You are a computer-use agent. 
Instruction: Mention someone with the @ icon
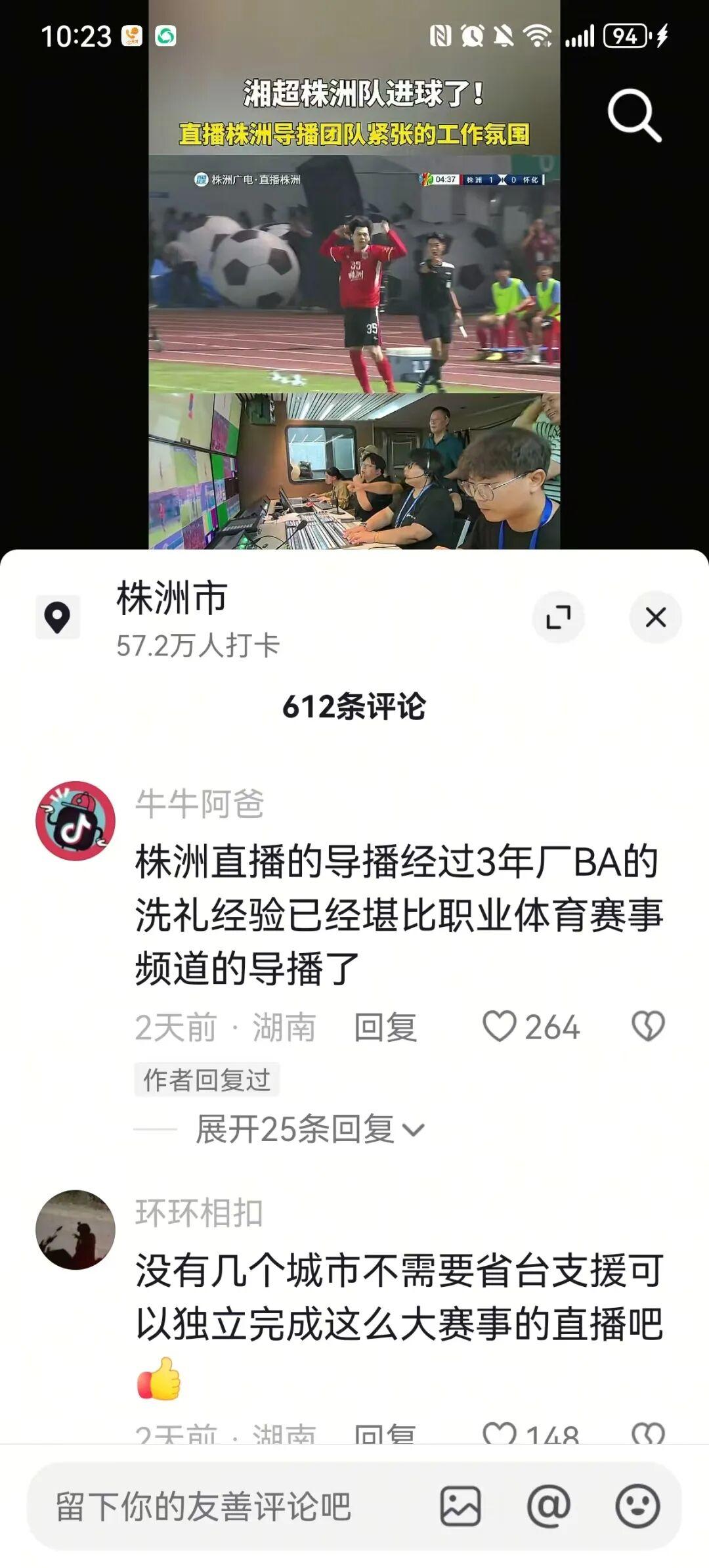click(548, 1506)
